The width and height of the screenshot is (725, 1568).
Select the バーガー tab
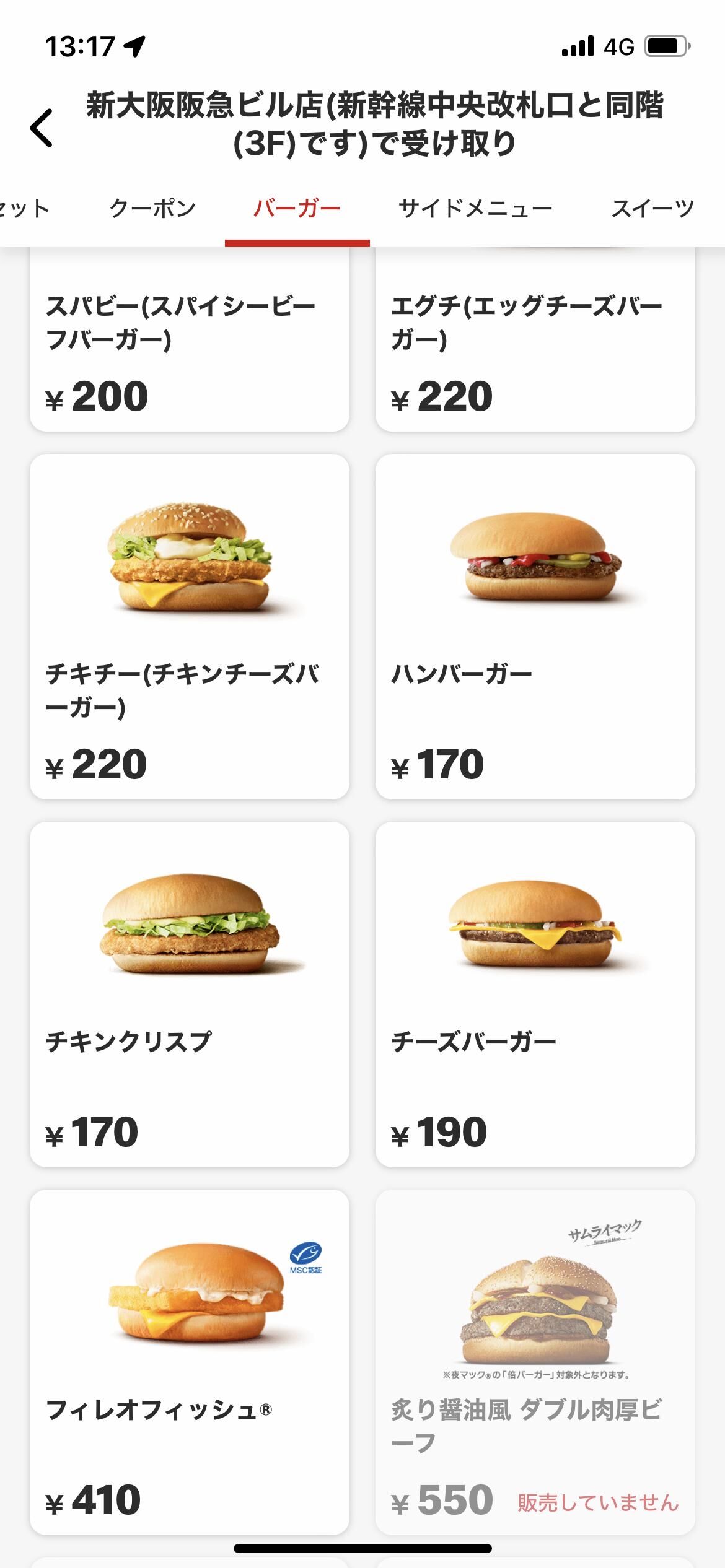297,209
